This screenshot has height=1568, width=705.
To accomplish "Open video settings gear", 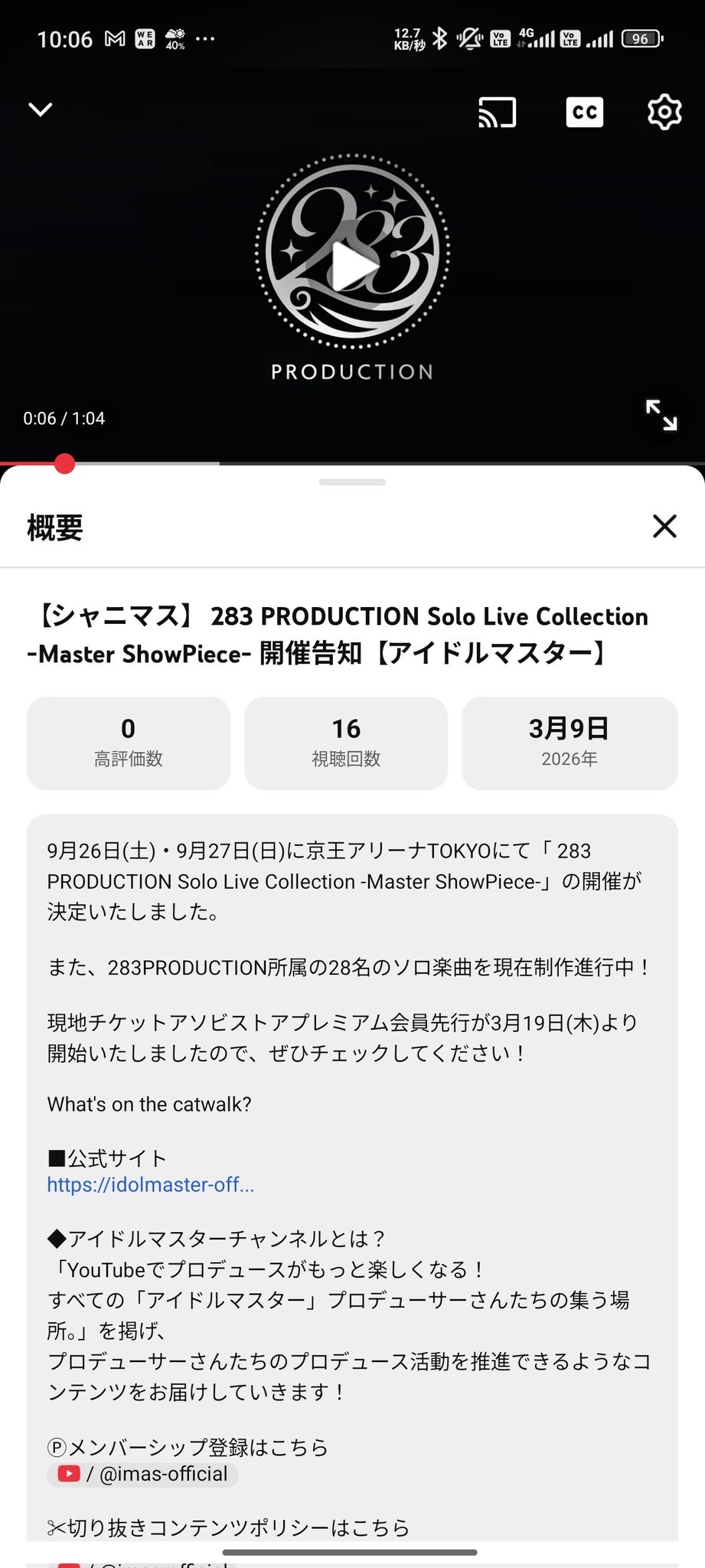I will pyautogui.click(x=664, y=113).
